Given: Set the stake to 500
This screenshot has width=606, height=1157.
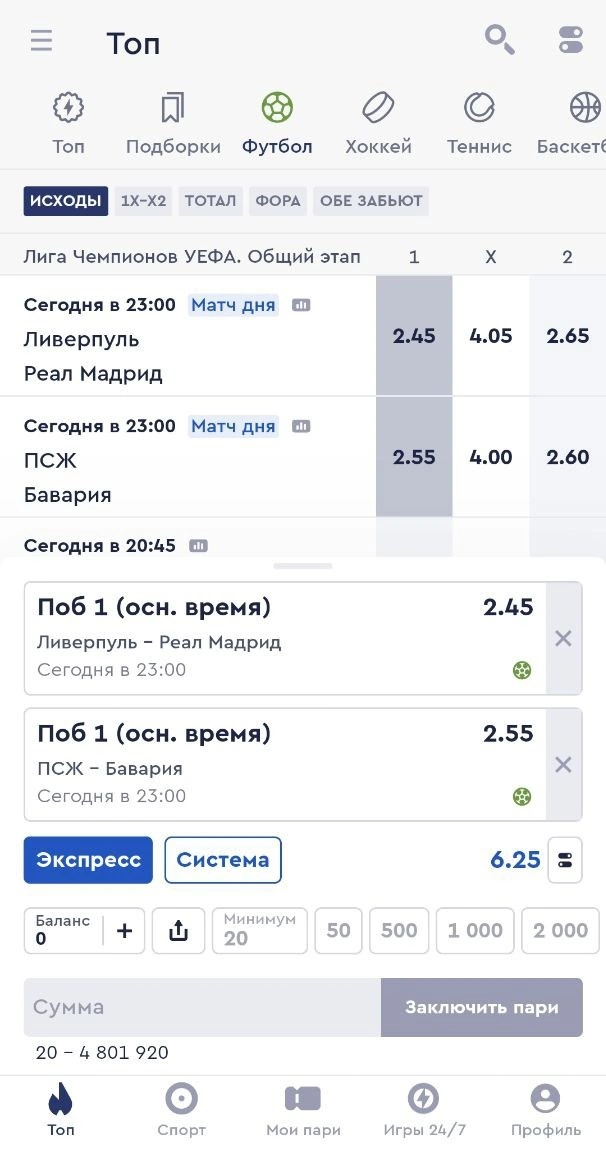Looking at the screenshot, I should (399, 931).
